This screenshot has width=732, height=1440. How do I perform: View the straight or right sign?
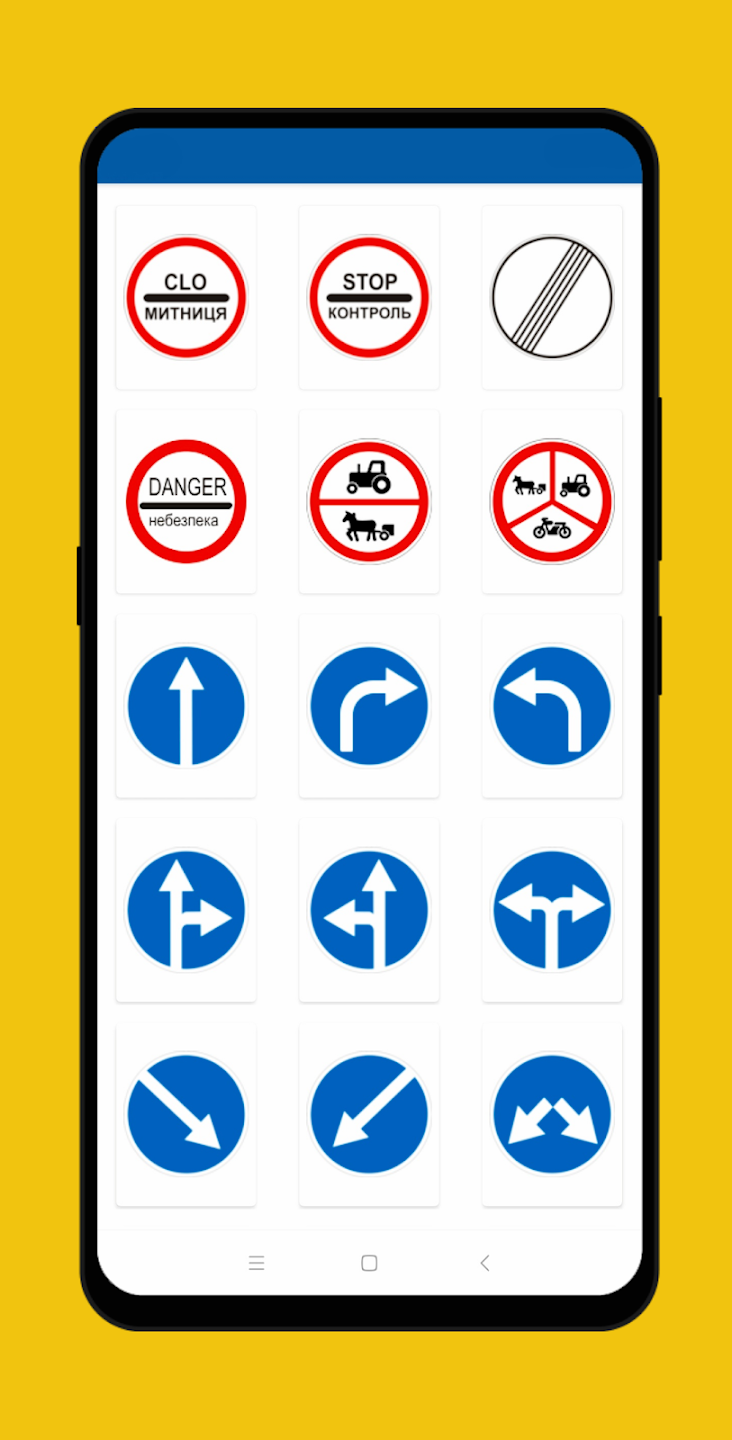(x=186, y=910)
